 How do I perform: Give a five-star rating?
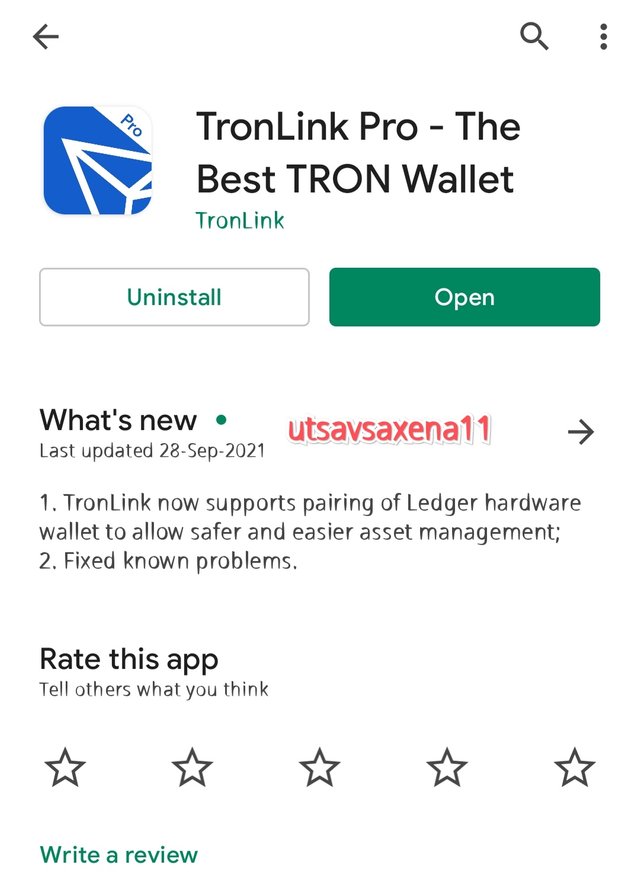575,768
